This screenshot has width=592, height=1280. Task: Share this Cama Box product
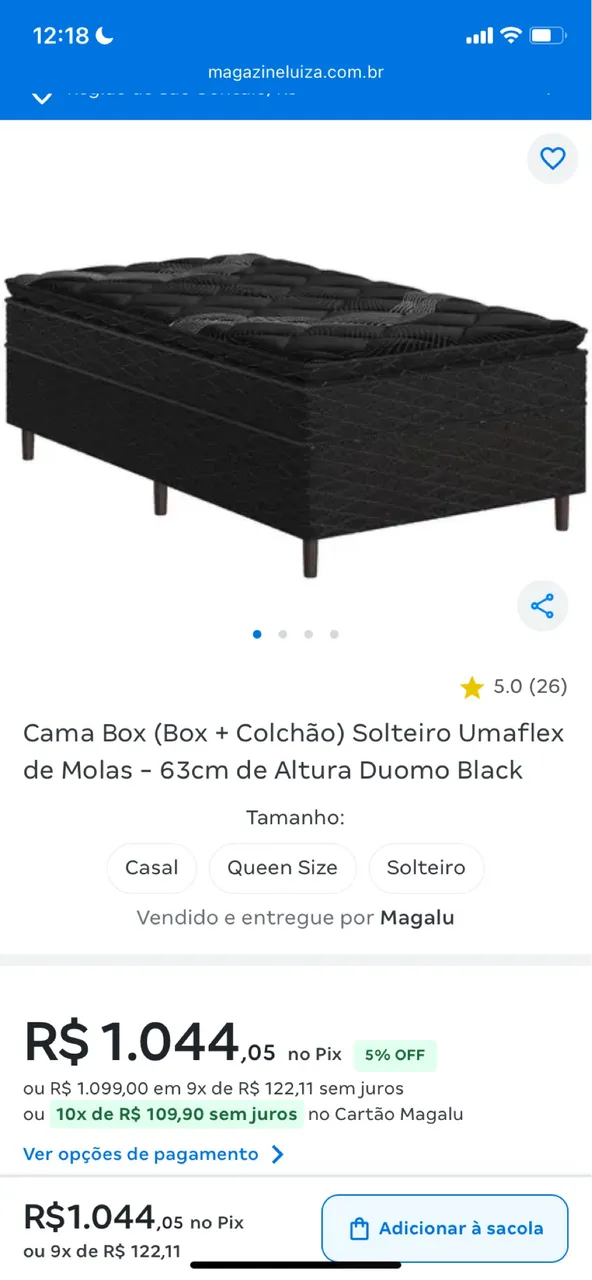542,606
